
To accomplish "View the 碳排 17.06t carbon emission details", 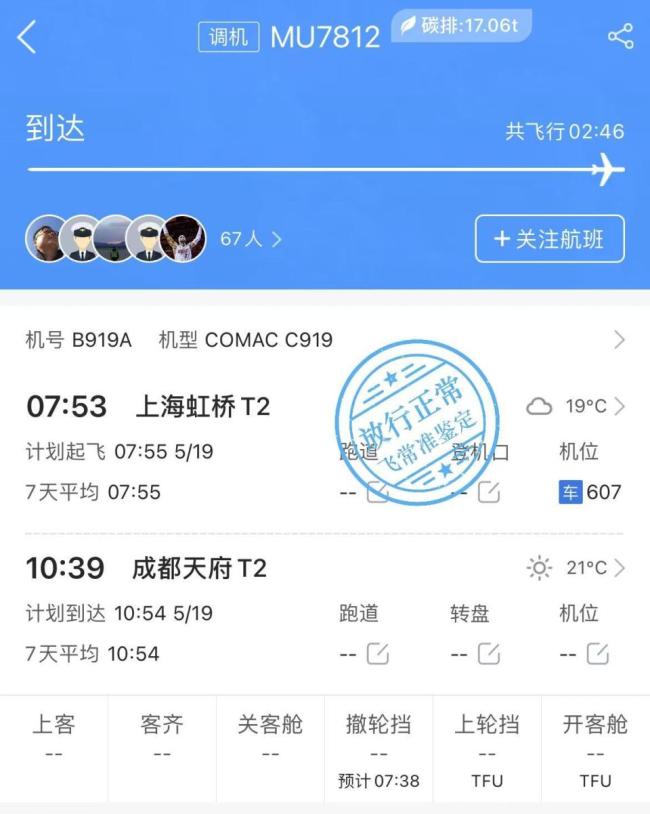I will (x=460, y=26).
